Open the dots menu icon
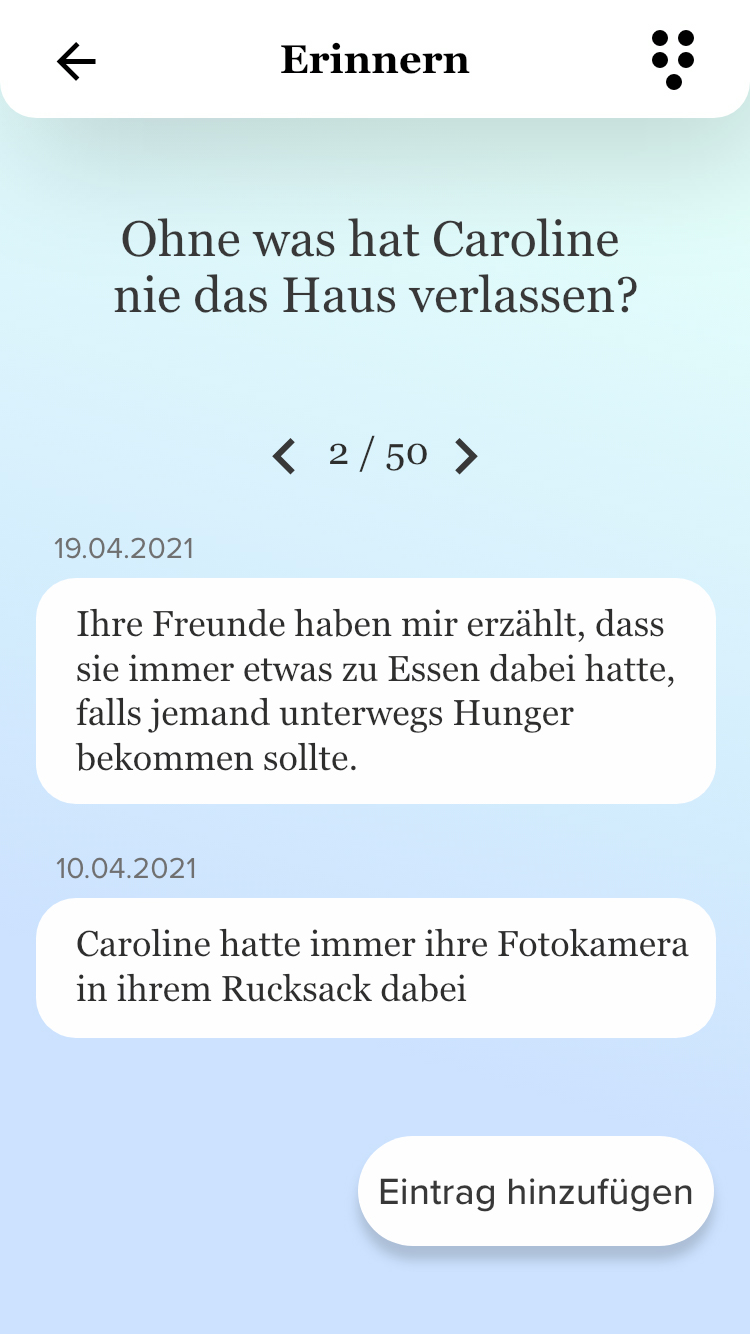Screen dimensions: 750x1334 point(673,60)
